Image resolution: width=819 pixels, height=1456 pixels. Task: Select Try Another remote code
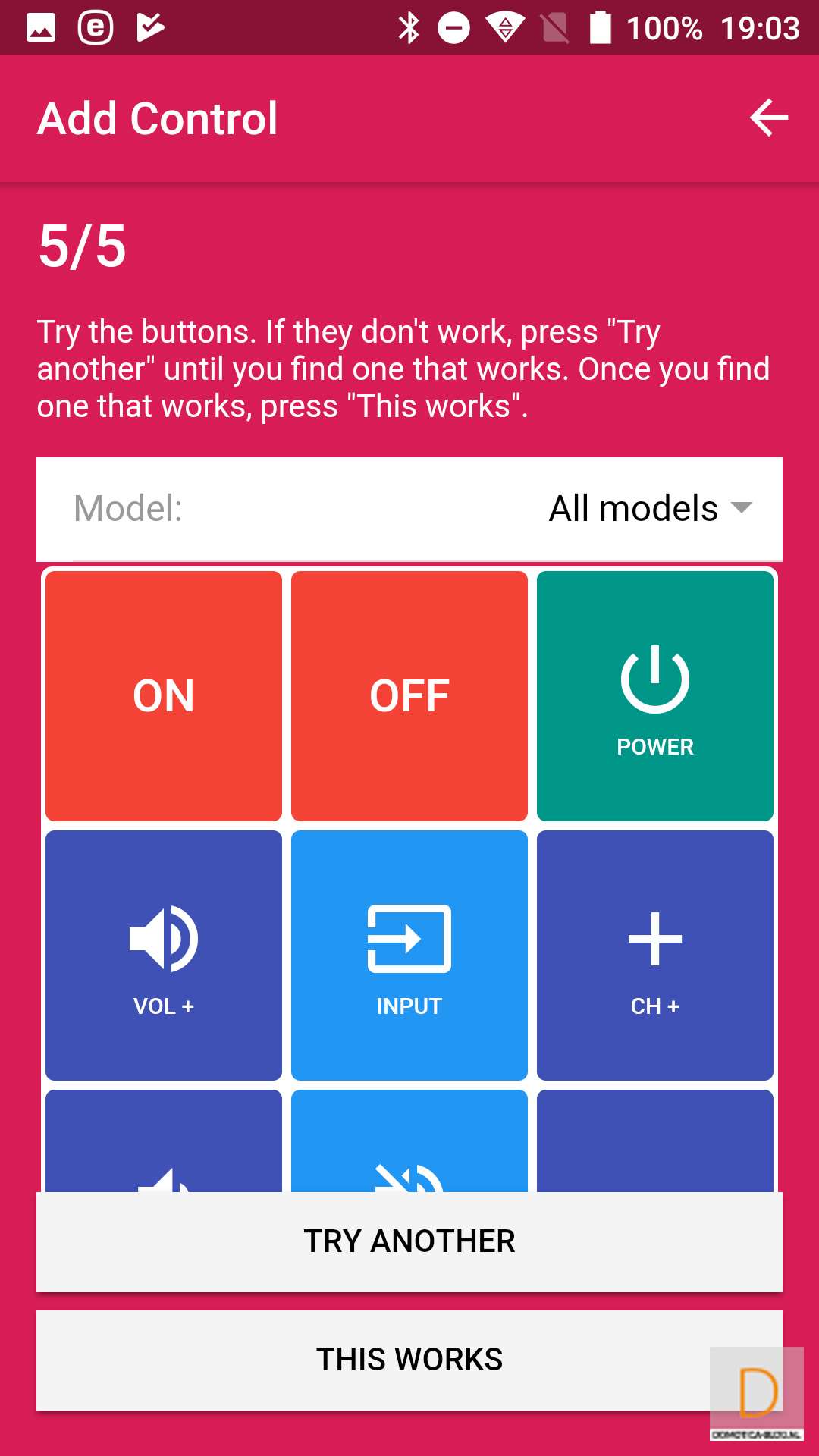409,1241
